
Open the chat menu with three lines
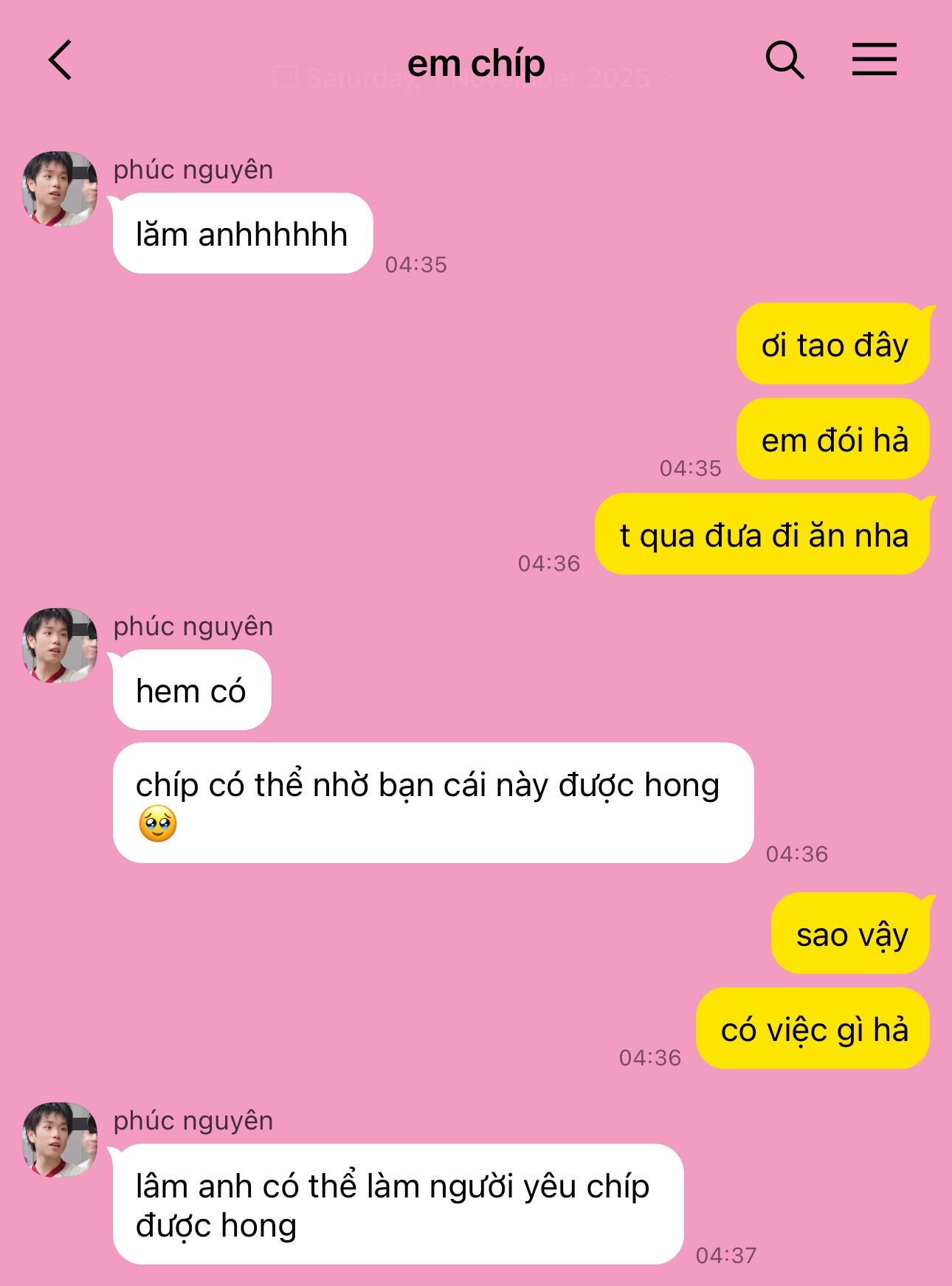tap(874, 61)
